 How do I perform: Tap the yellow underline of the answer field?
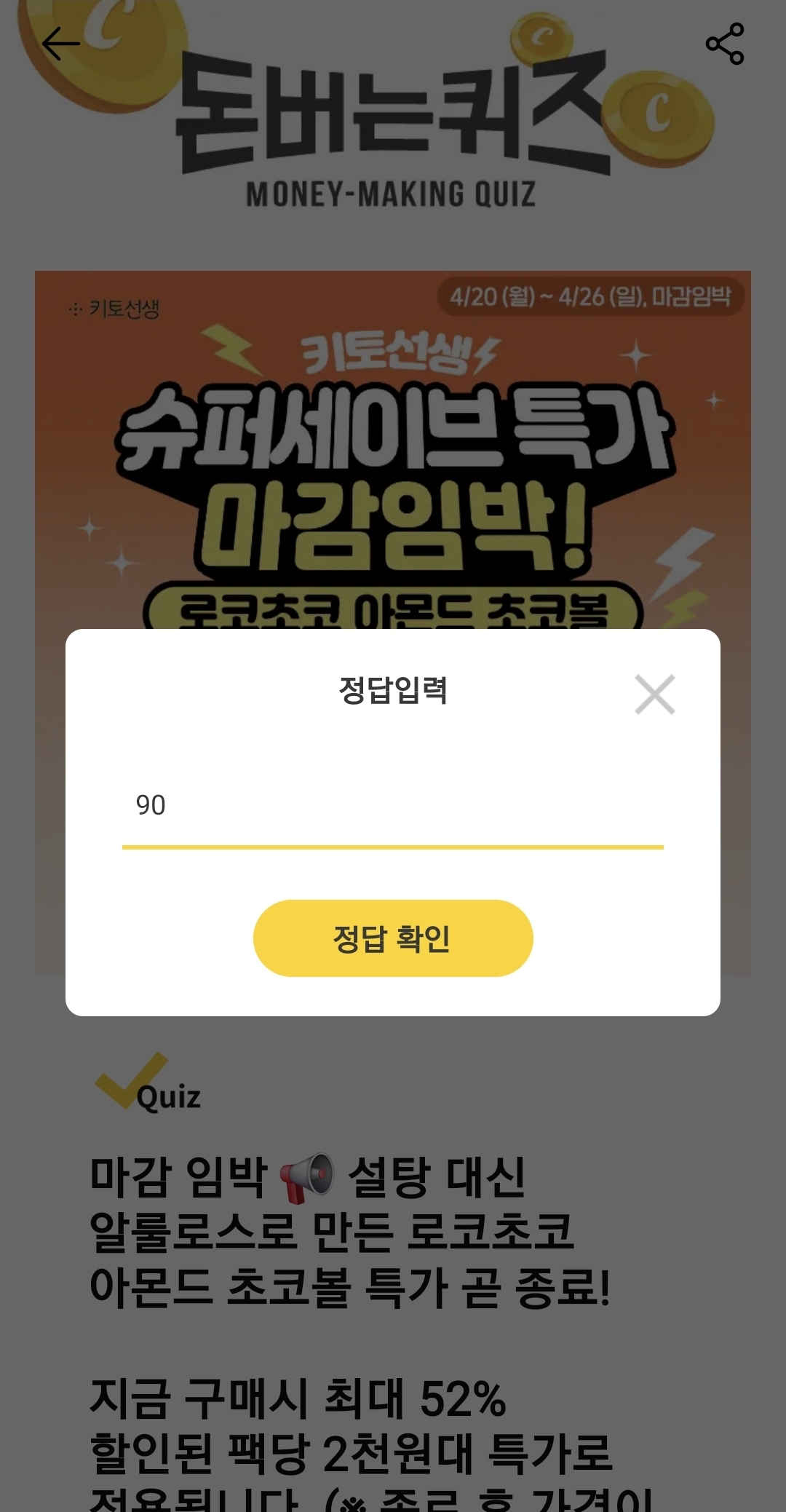pos(393,847)
